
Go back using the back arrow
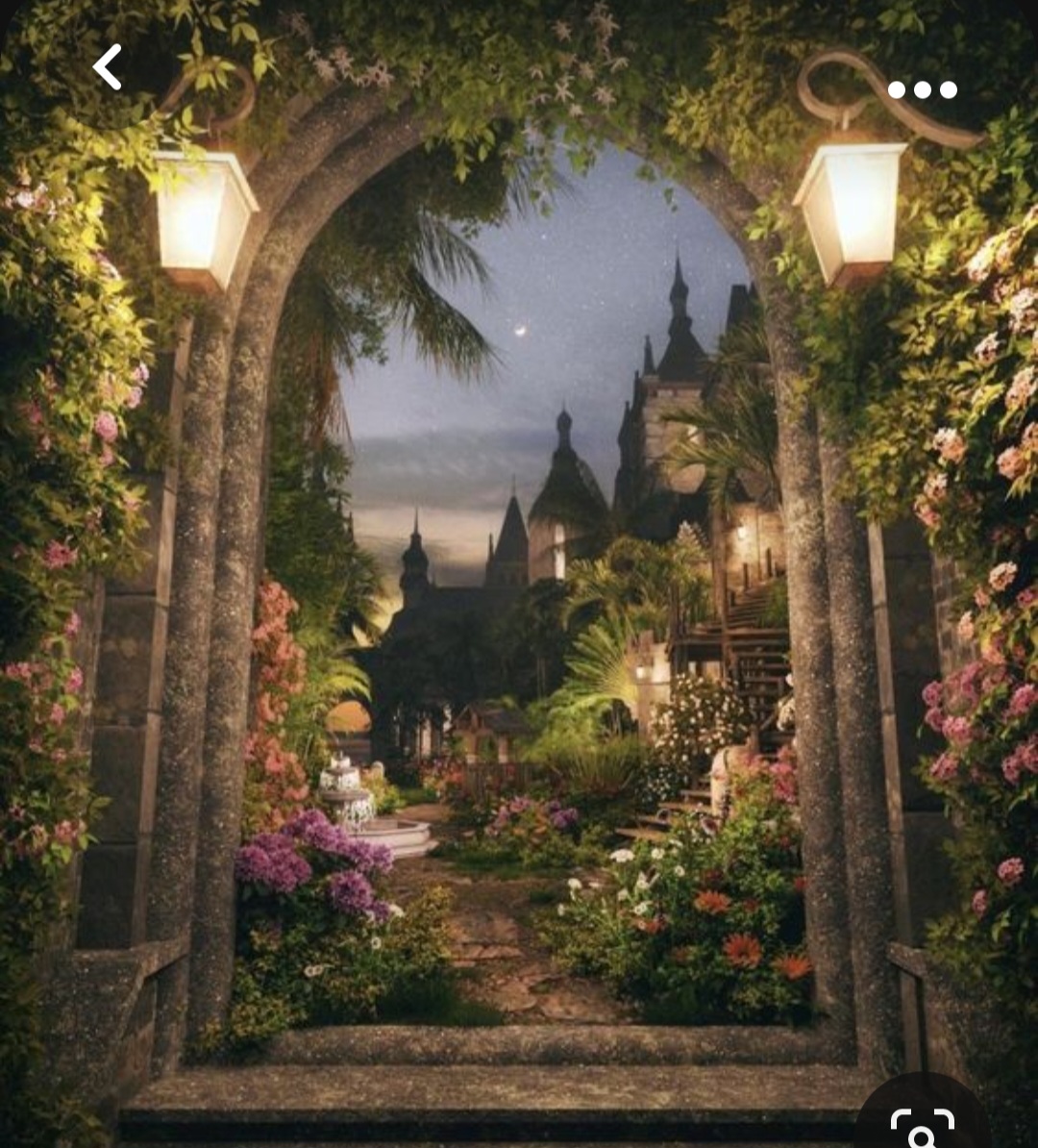(x=107, y=67)
